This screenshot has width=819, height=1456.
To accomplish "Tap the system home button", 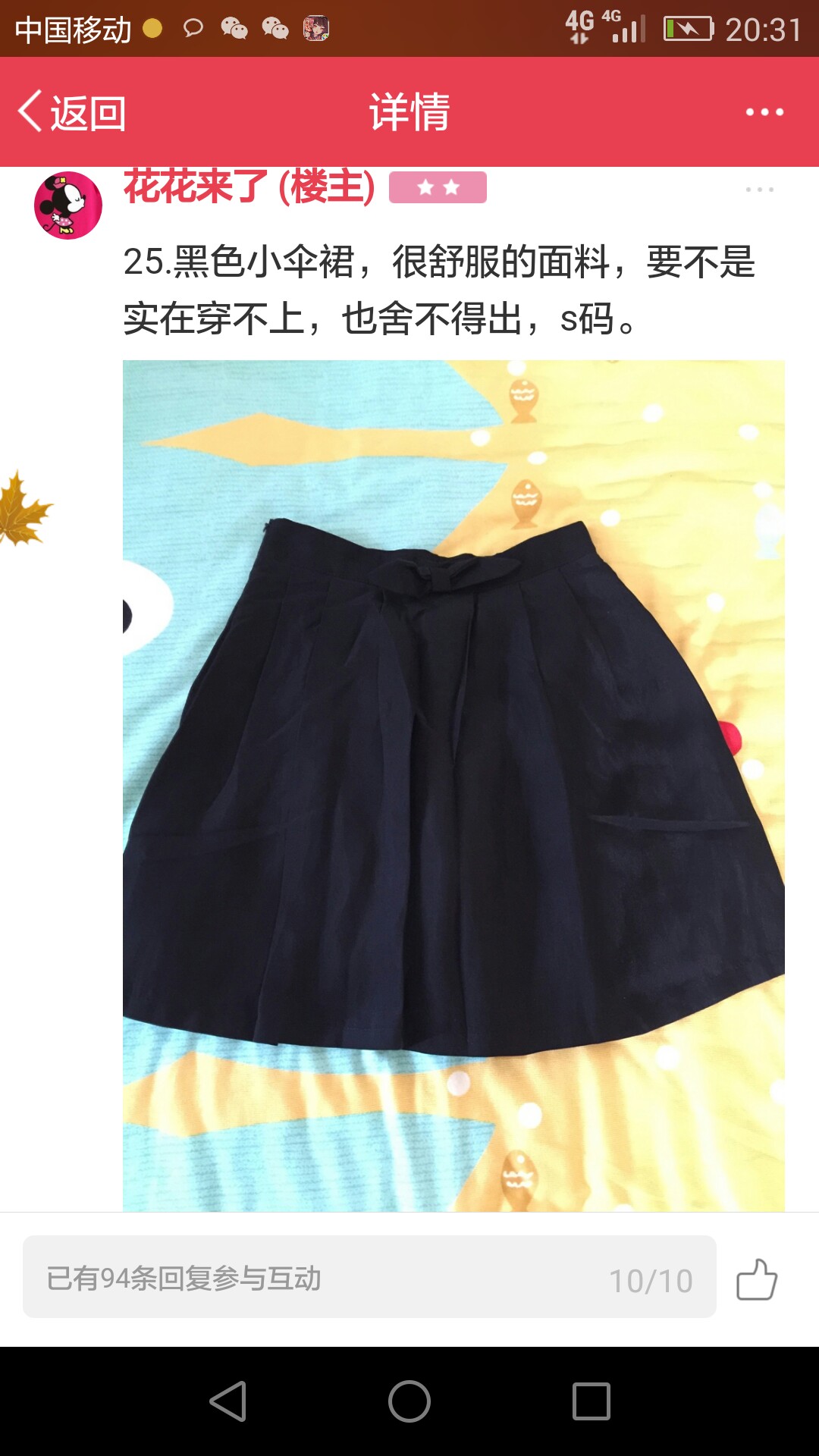I will point(409,1401).
